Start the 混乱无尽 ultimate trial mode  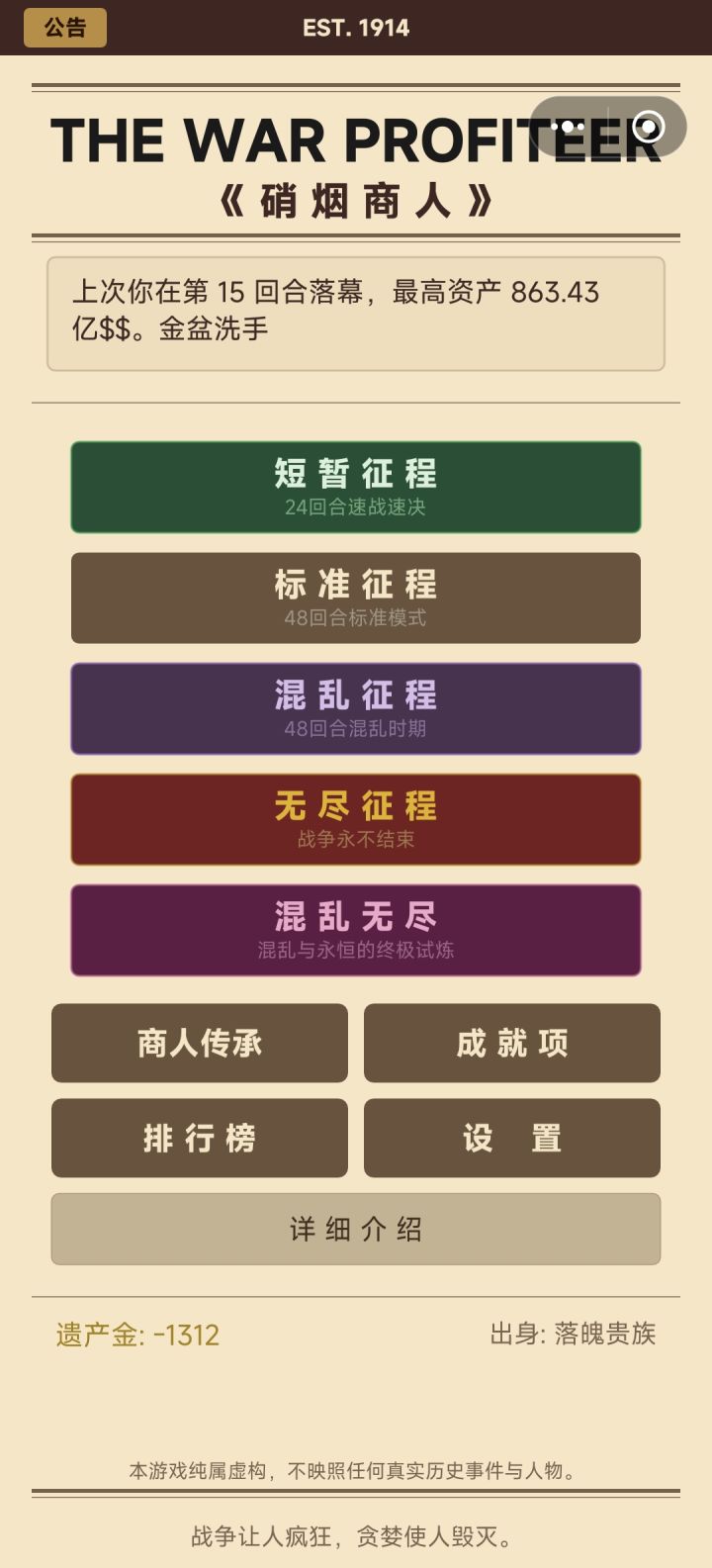(x=356, y=931)
